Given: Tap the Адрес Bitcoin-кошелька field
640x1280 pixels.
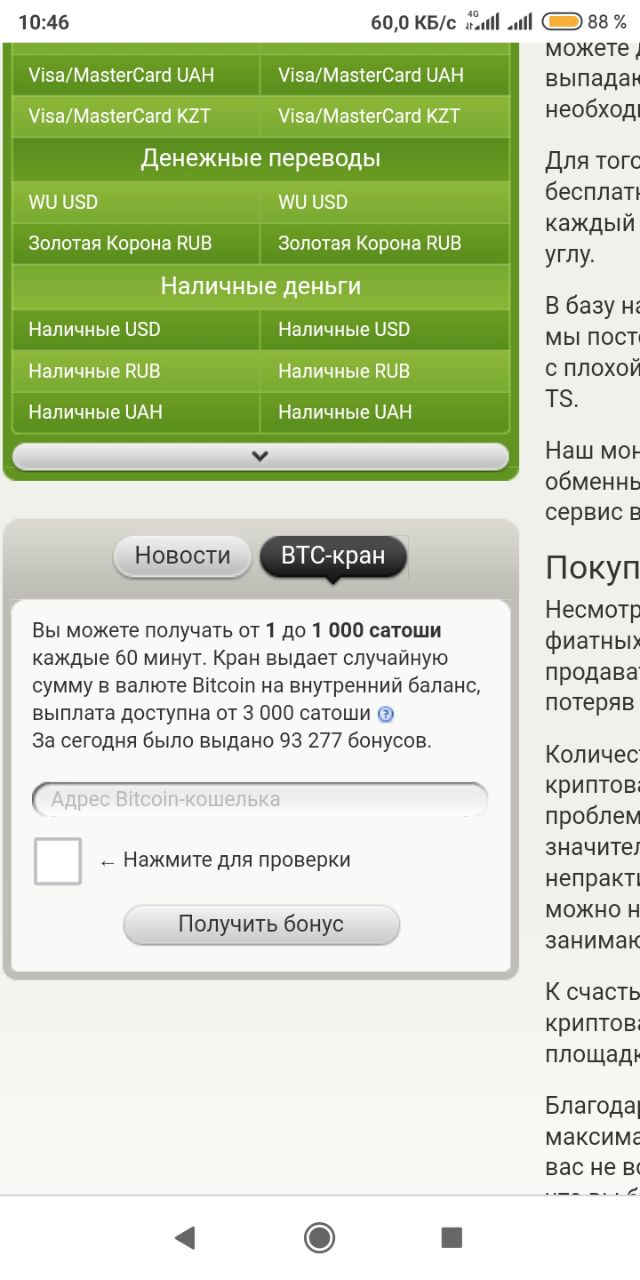Looking at the screenshot, I should pos(260,799).
